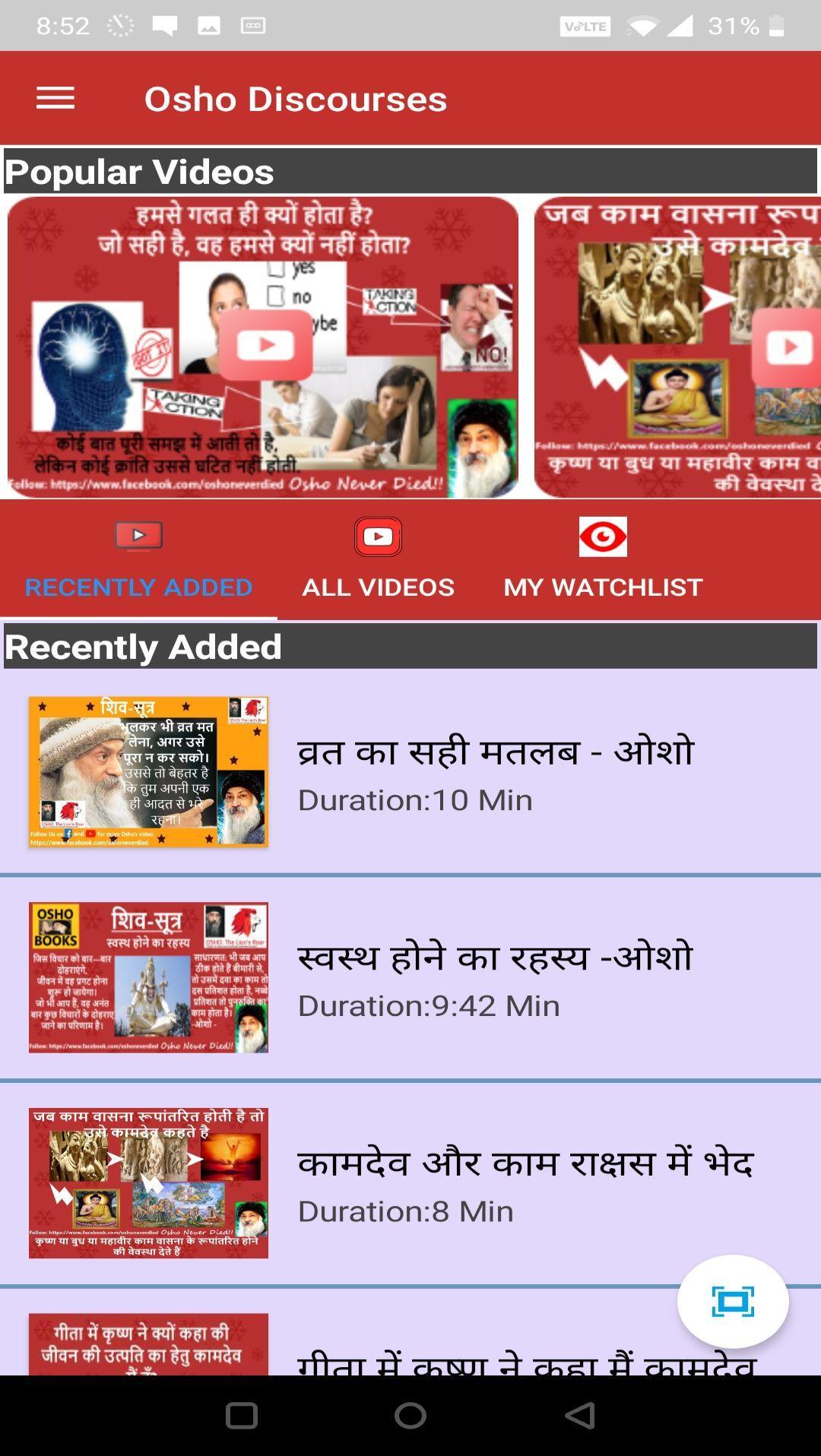The width and height of the screenshot is (821, 1456).
Task: Tap the floating fullscreen frame button
Action: (733, 1302)
